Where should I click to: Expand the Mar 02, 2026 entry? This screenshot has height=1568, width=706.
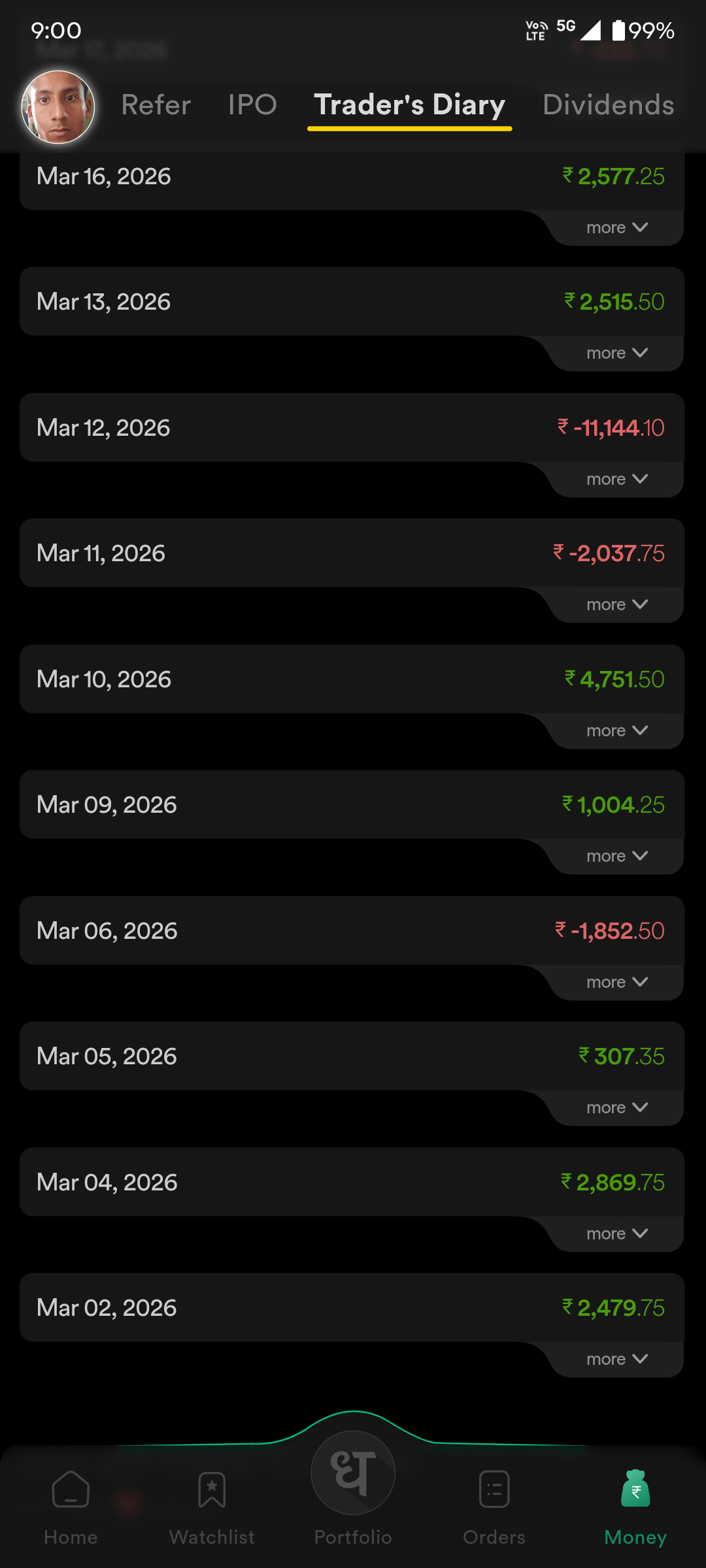616,1360
